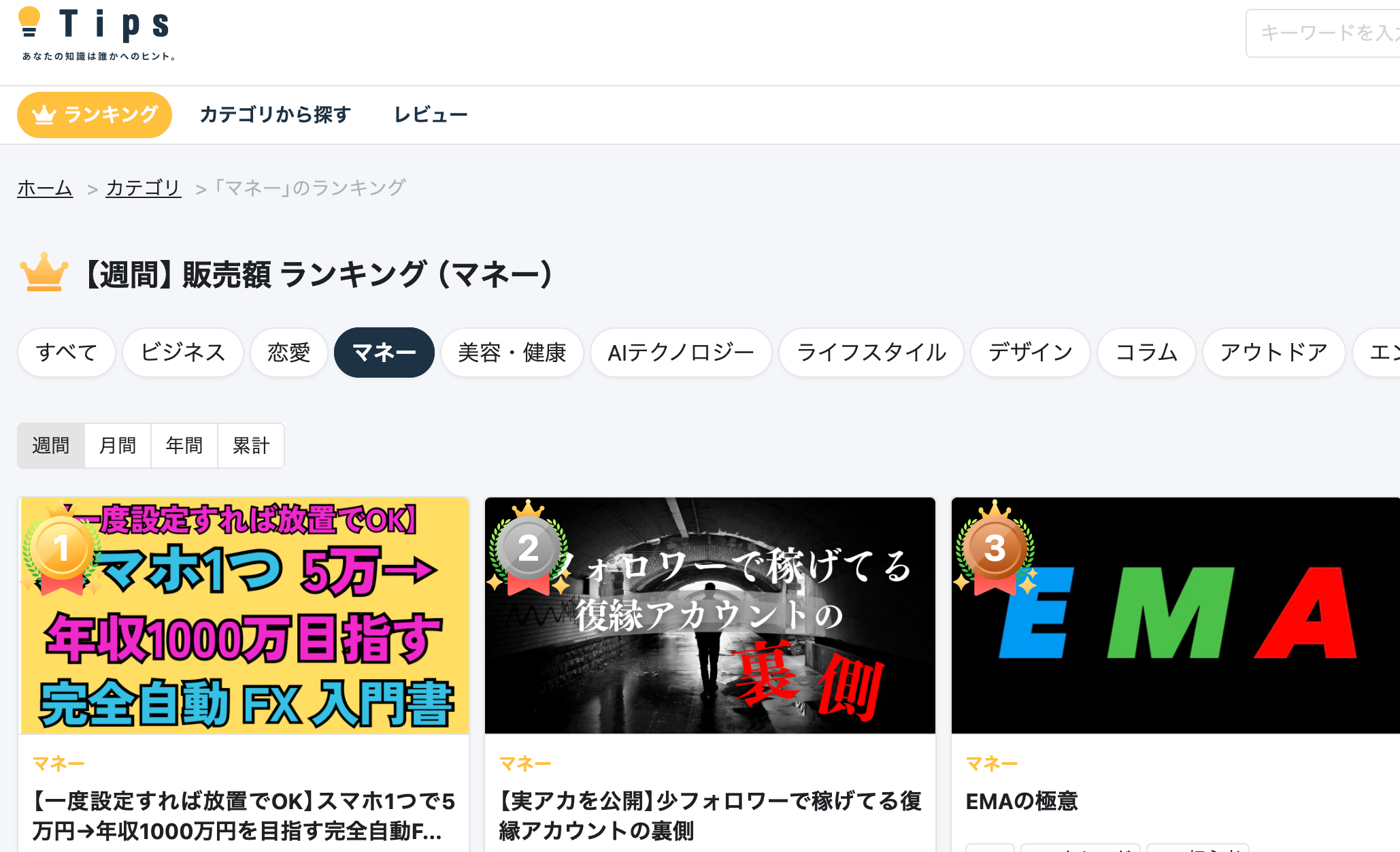Go to カテゴリから探す

(275, 115)
